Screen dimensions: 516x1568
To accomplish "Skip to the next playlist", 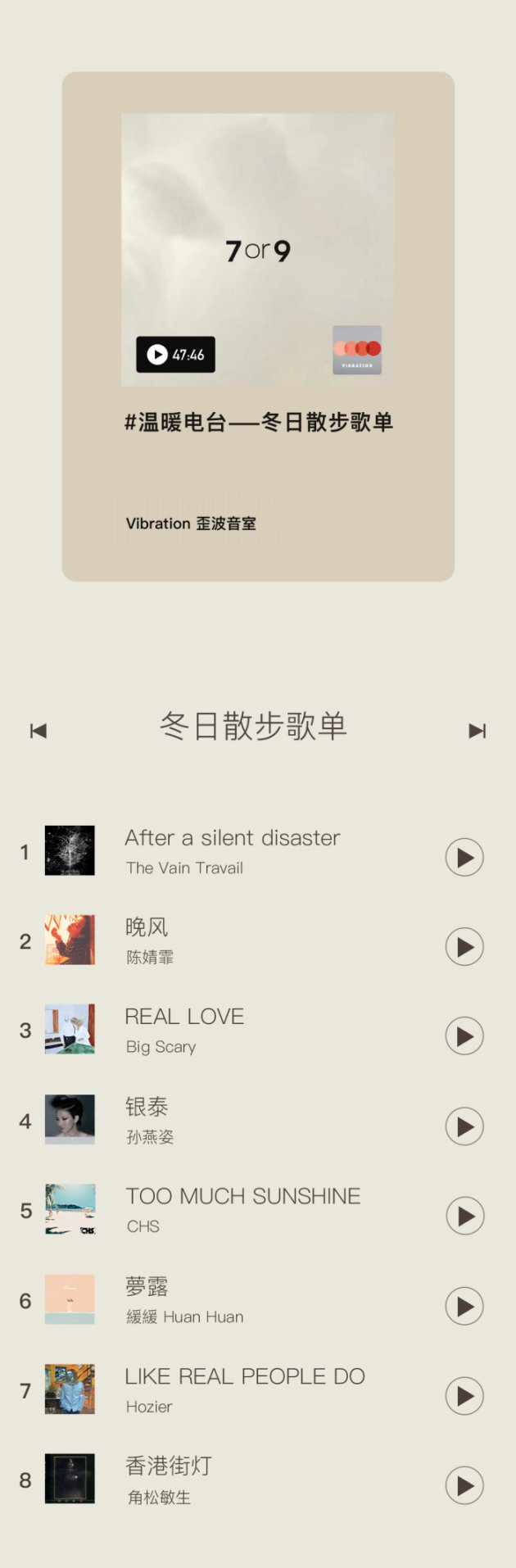I will [477, 731].
